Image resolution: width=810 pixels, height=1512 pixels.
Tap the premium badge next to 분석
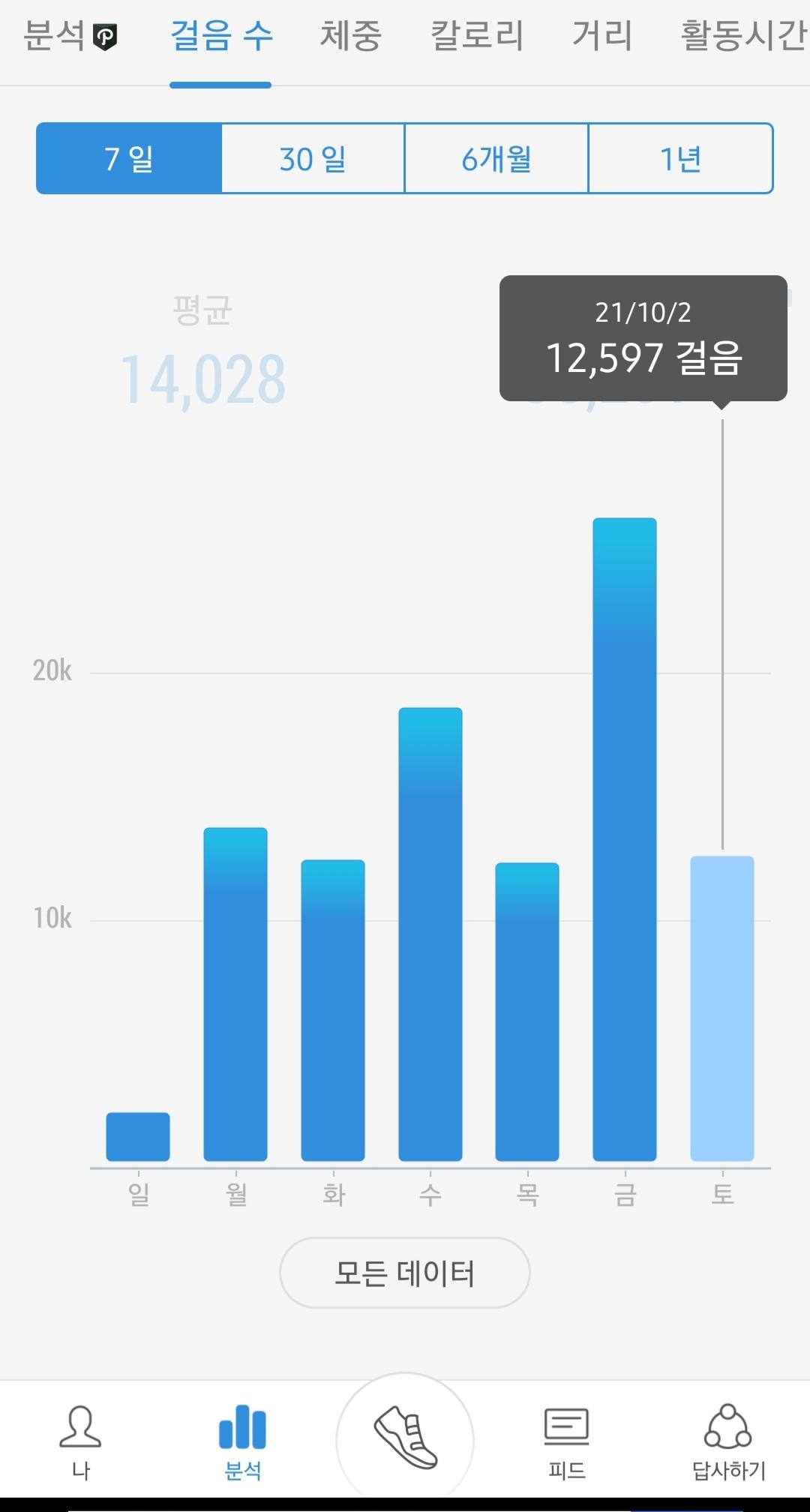[105, 37]
